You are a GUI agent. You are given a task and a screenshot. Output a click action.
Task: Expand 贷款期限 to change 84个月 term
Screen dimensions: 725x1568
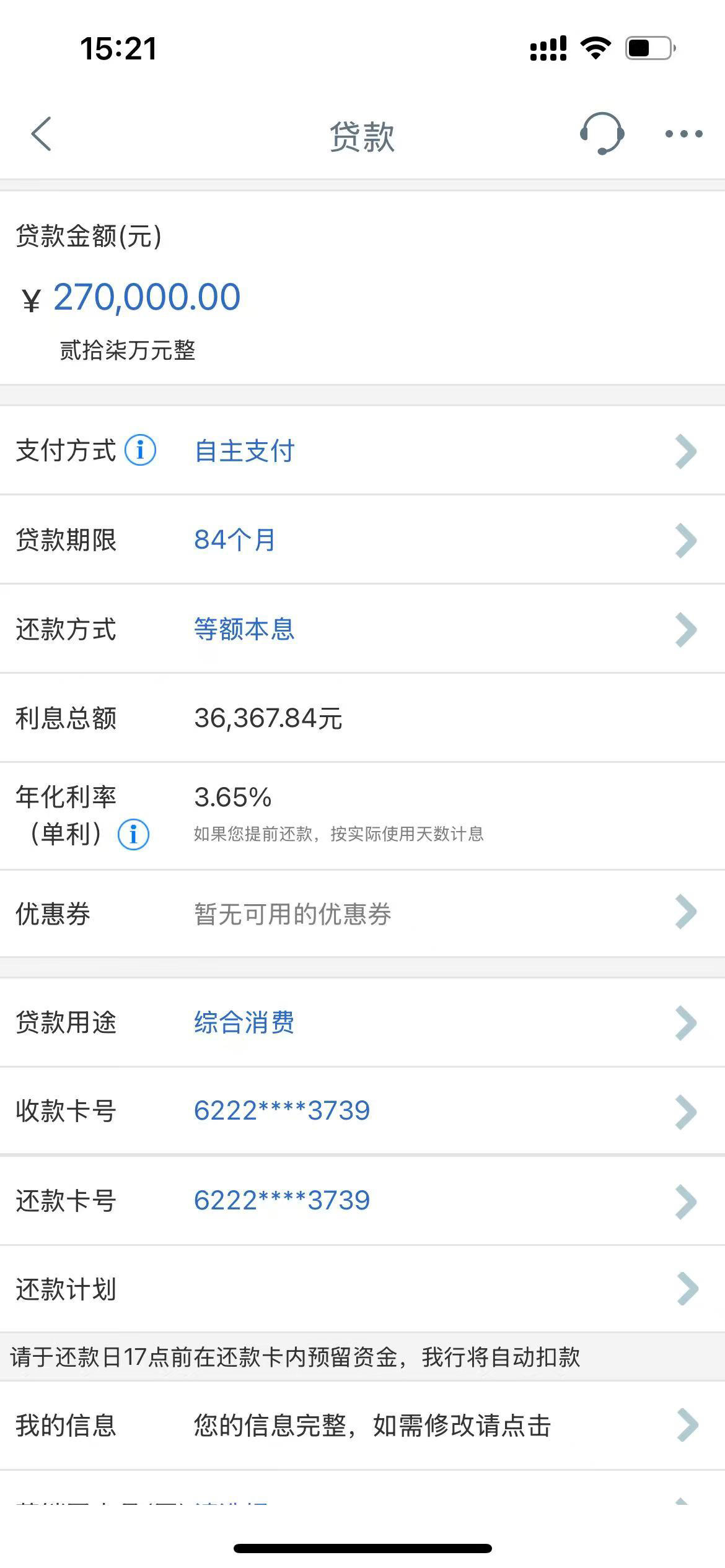[685, 541]
